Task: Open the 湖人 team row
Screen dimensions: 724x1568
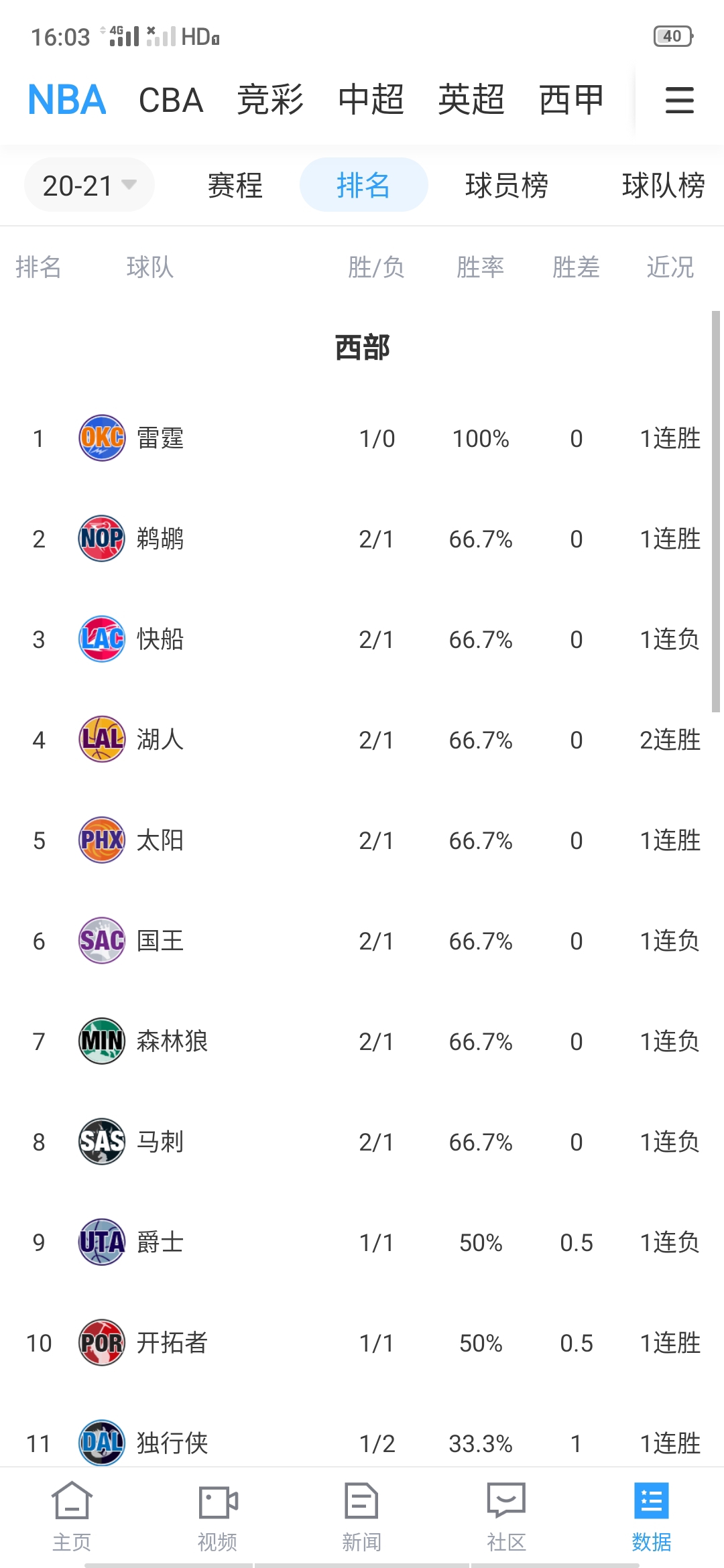Action: [362, 740]
